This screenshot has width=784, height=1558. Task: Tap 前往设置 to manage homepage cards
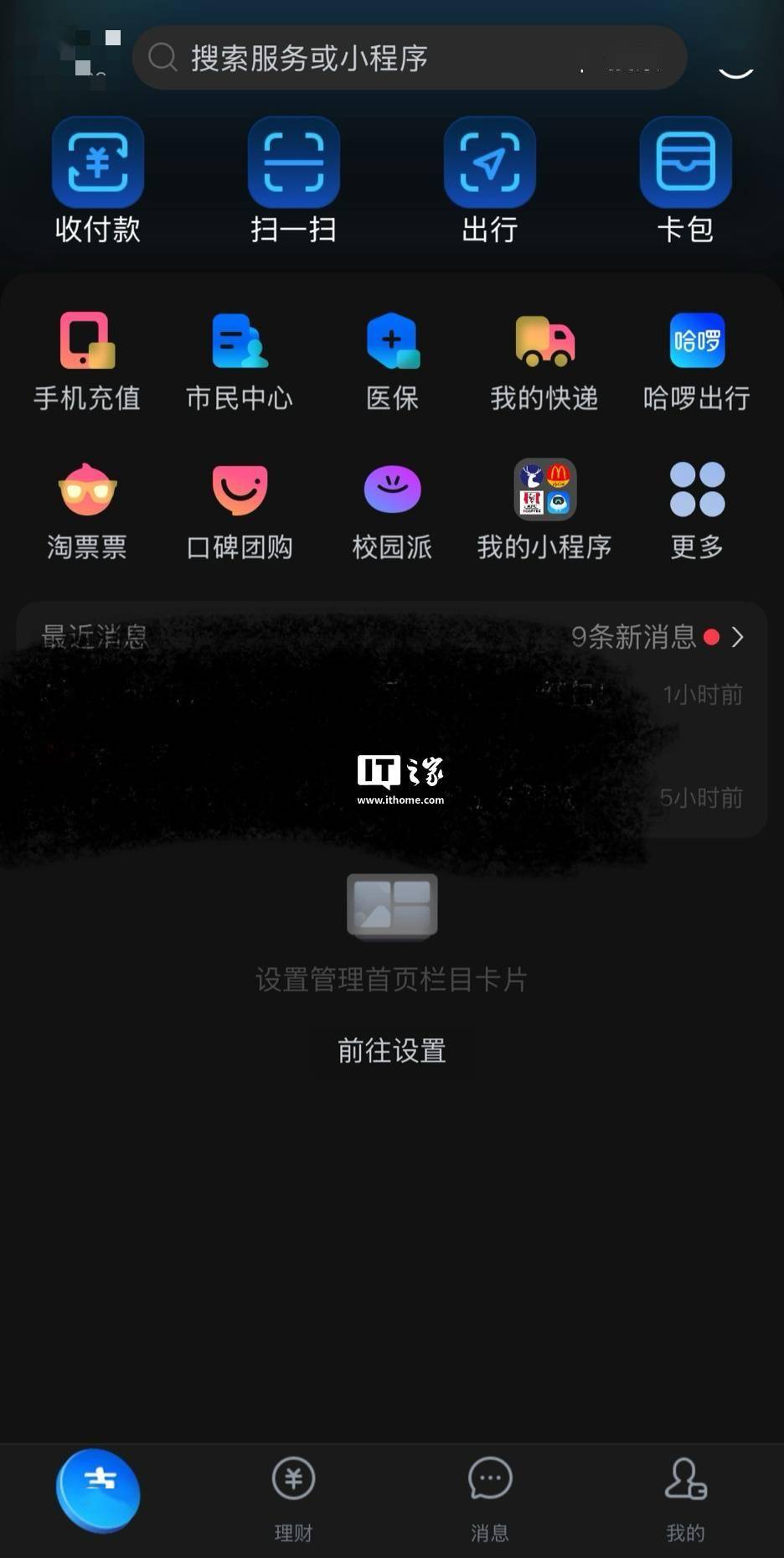(391, 1050)
